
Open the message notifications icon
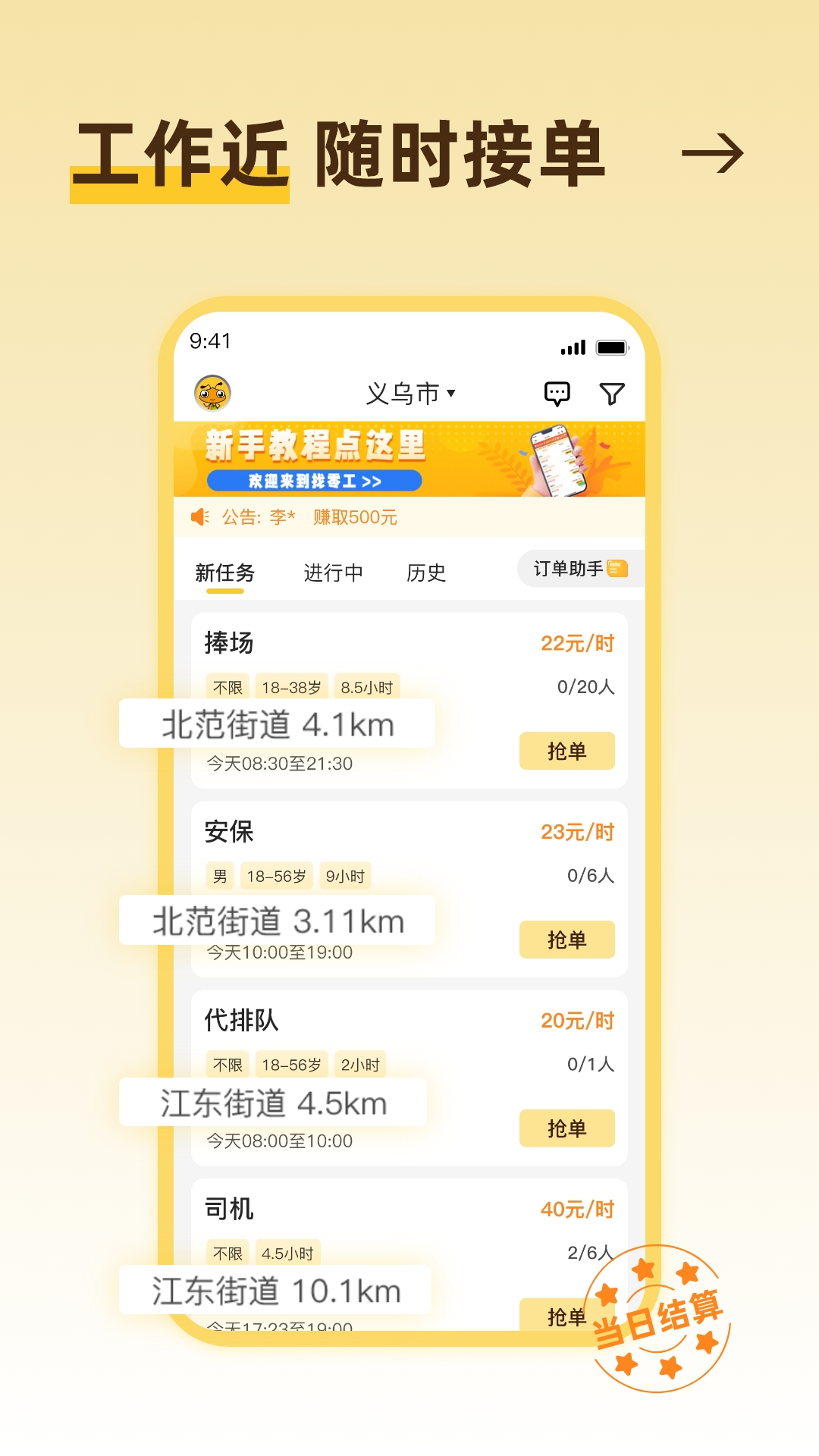(x=556, y=393)
